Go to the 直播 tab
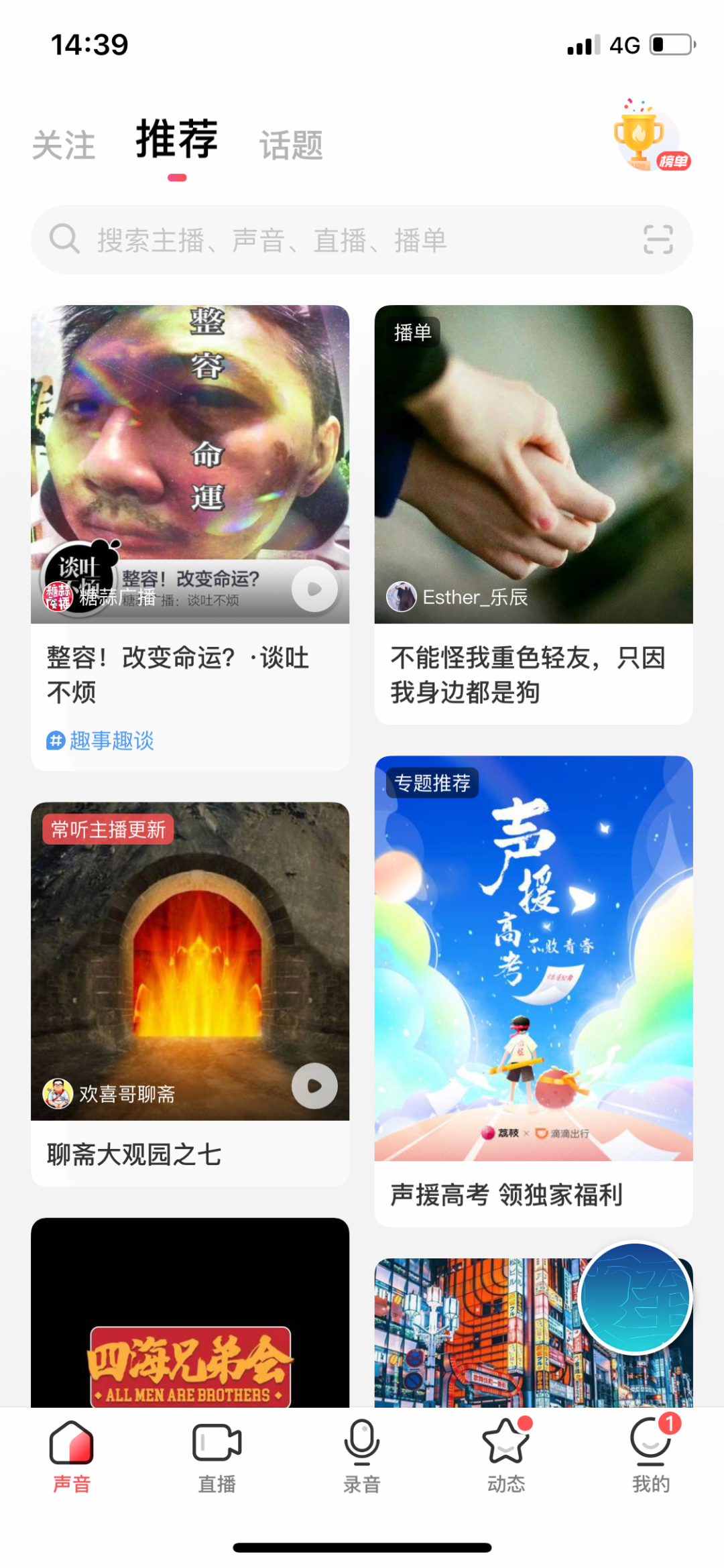 pyautogui.click(x=217, y=1456)
